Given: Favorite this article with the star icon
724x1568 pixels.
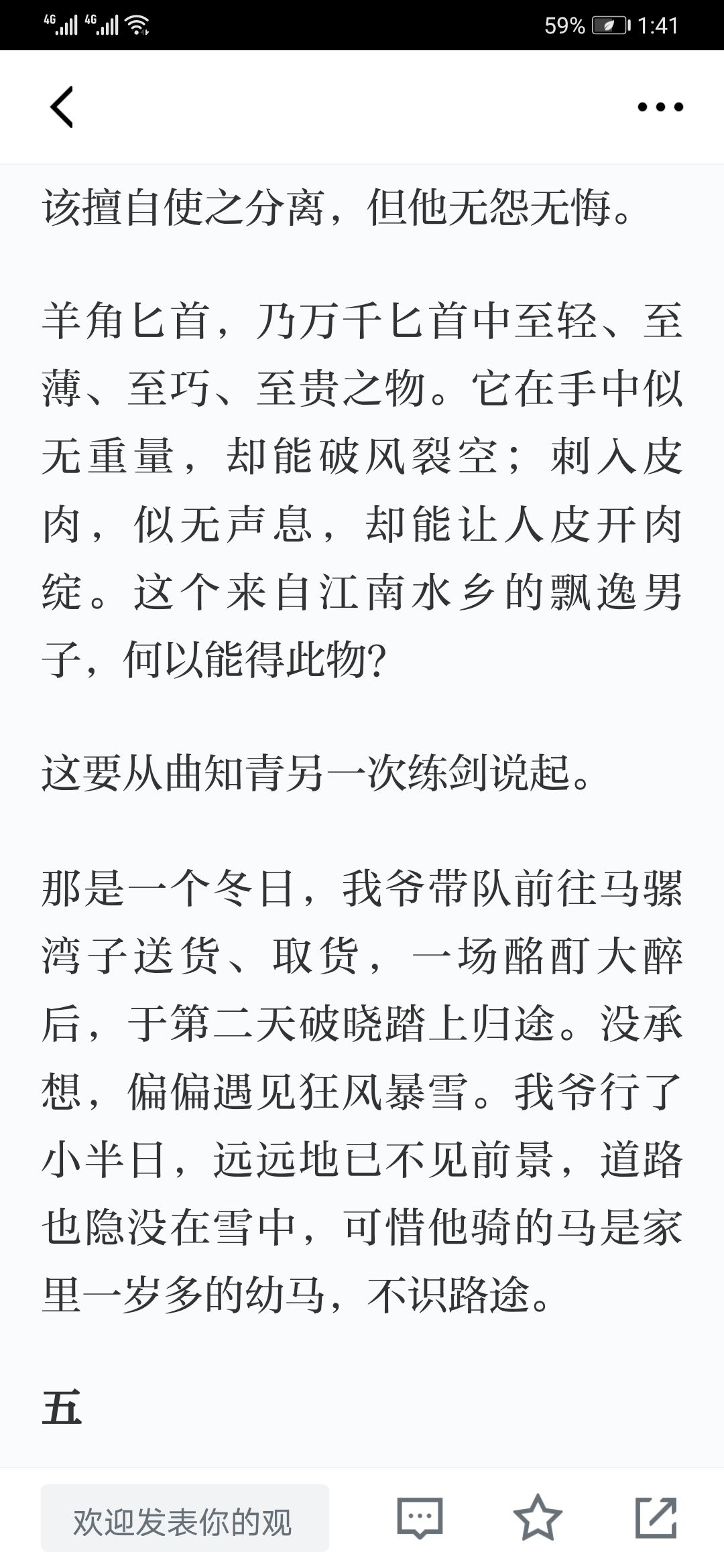Looking at the screenshot, I should [x=538, y=1517].
